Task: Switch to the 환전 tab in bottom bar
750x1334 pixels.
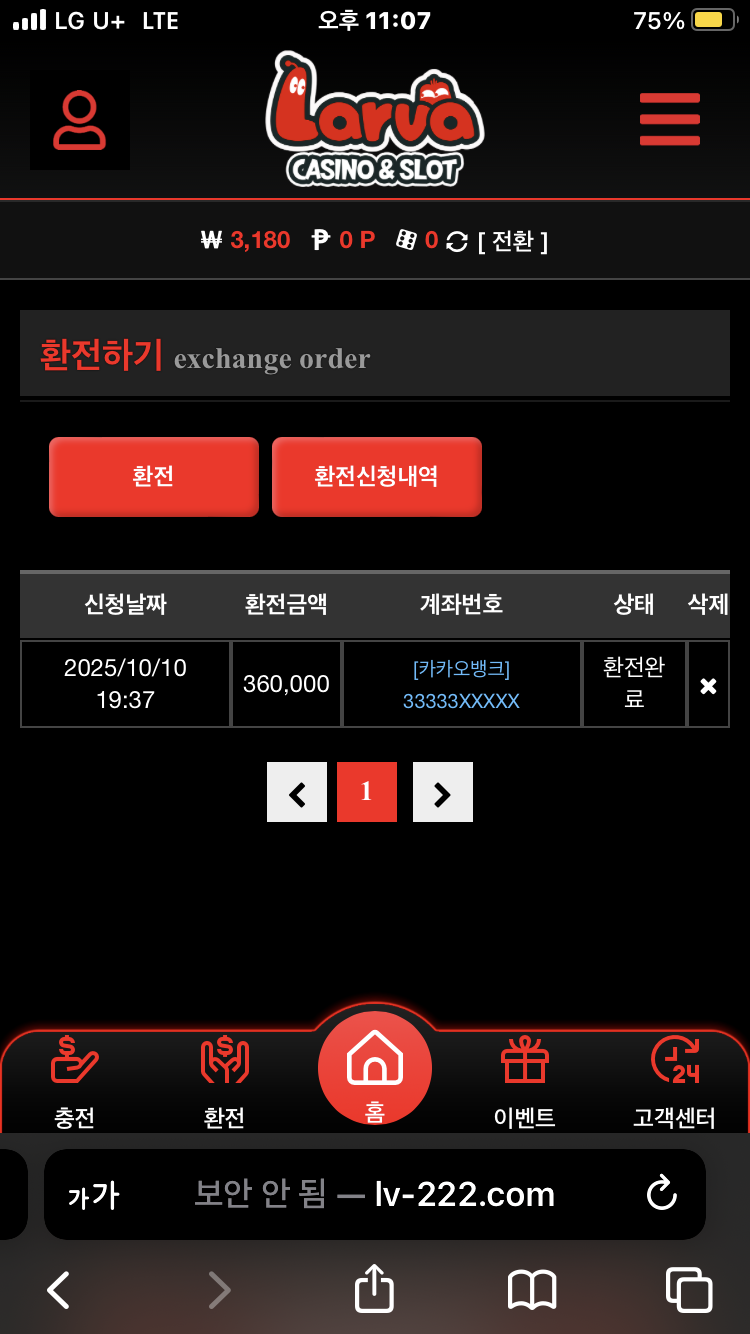Action: (x=224, y=1082)
